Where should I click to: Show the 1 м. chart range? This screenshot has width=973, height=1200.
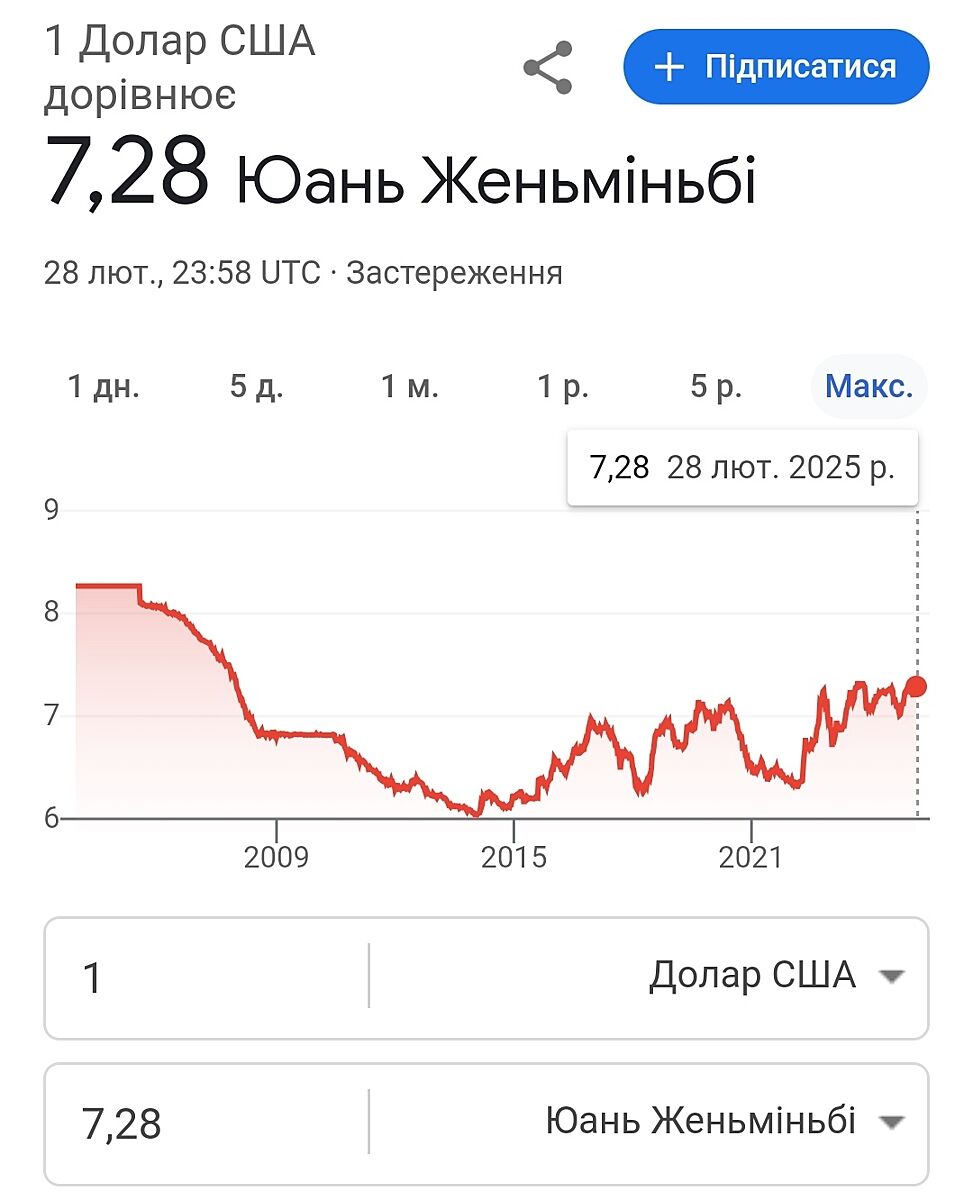[410, 387]
